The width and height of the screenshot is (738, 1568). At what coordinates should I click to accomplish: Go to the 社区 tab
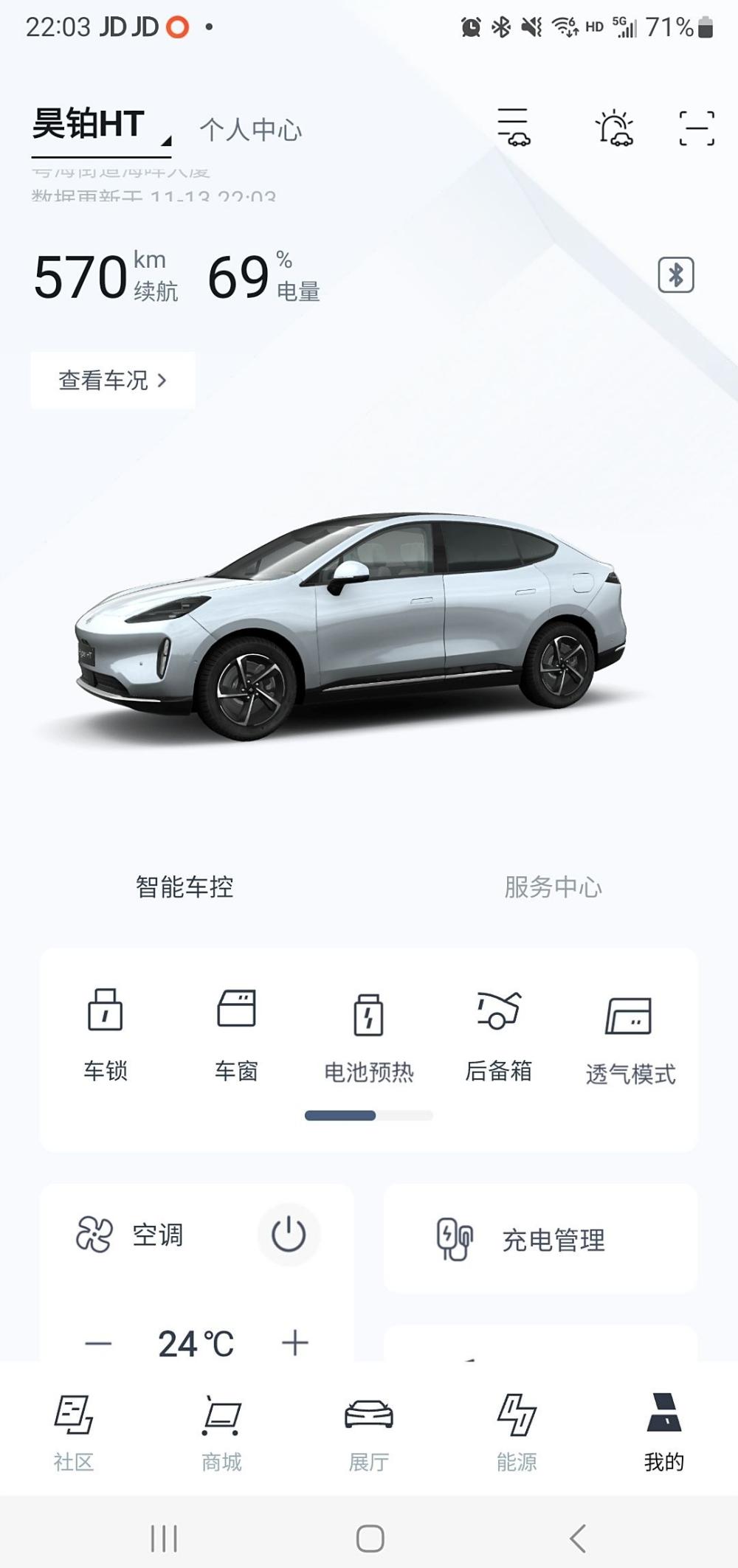74,1432
